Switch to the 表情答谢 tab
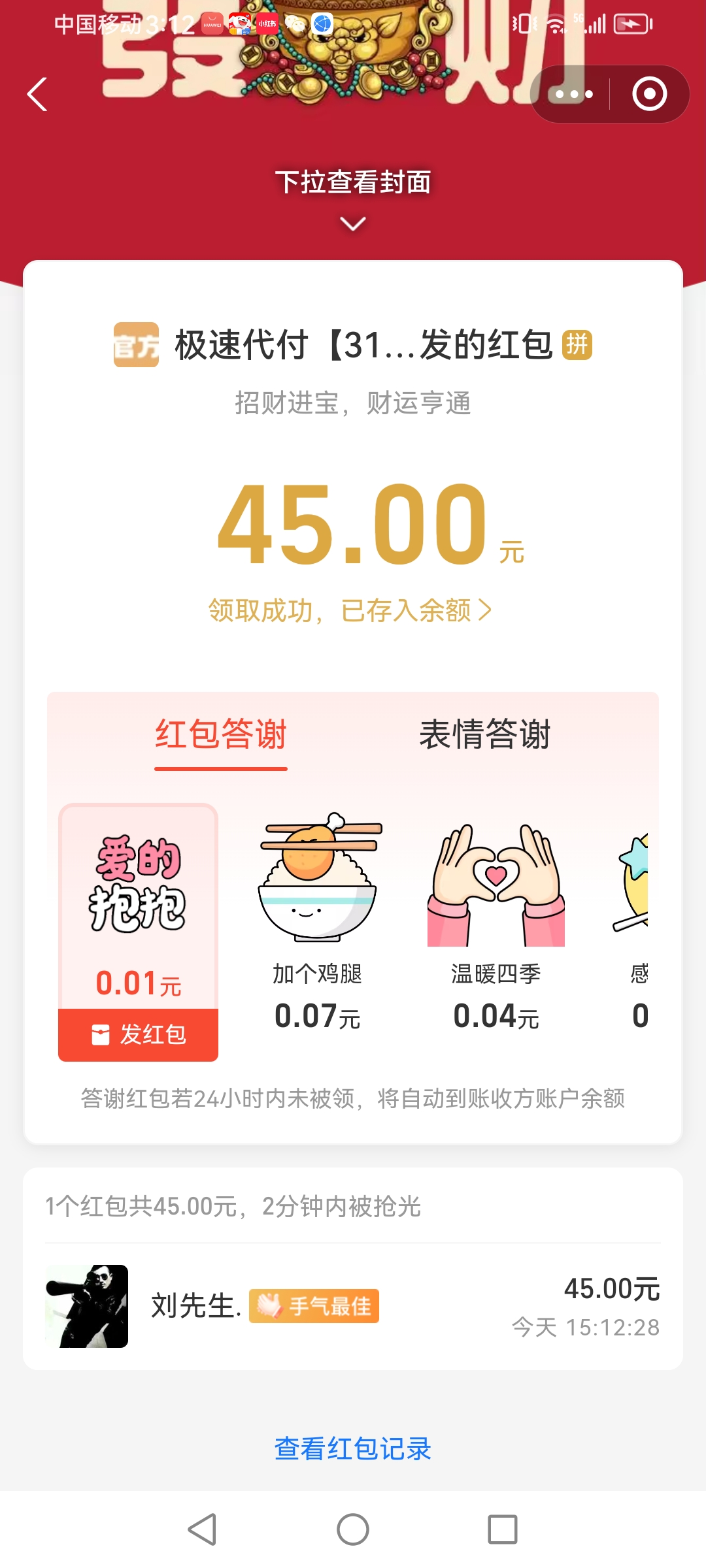The image size is (706, 1568). [x=485, y=734]
